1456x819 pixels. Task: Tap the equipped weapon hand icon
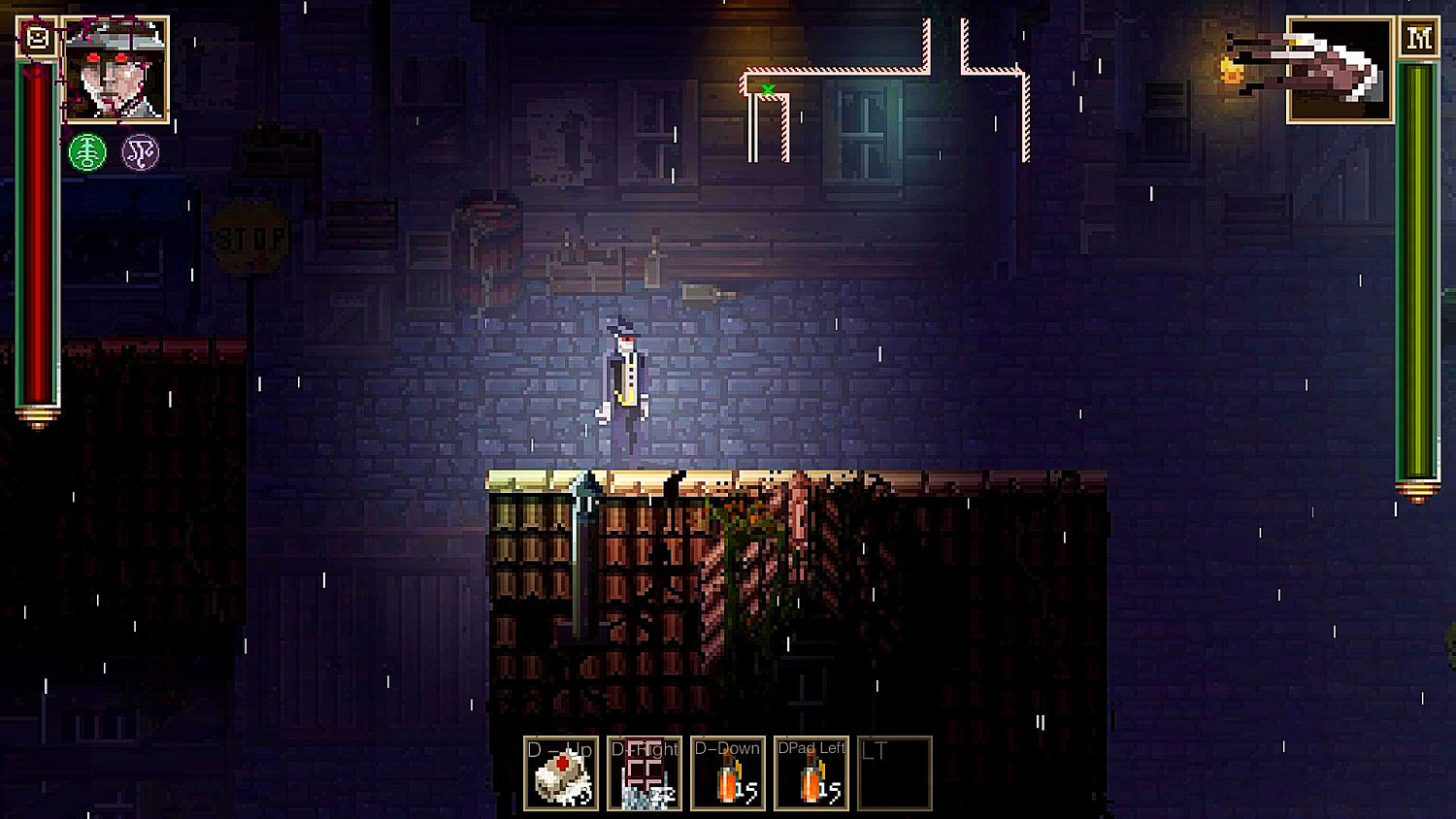1340,70
